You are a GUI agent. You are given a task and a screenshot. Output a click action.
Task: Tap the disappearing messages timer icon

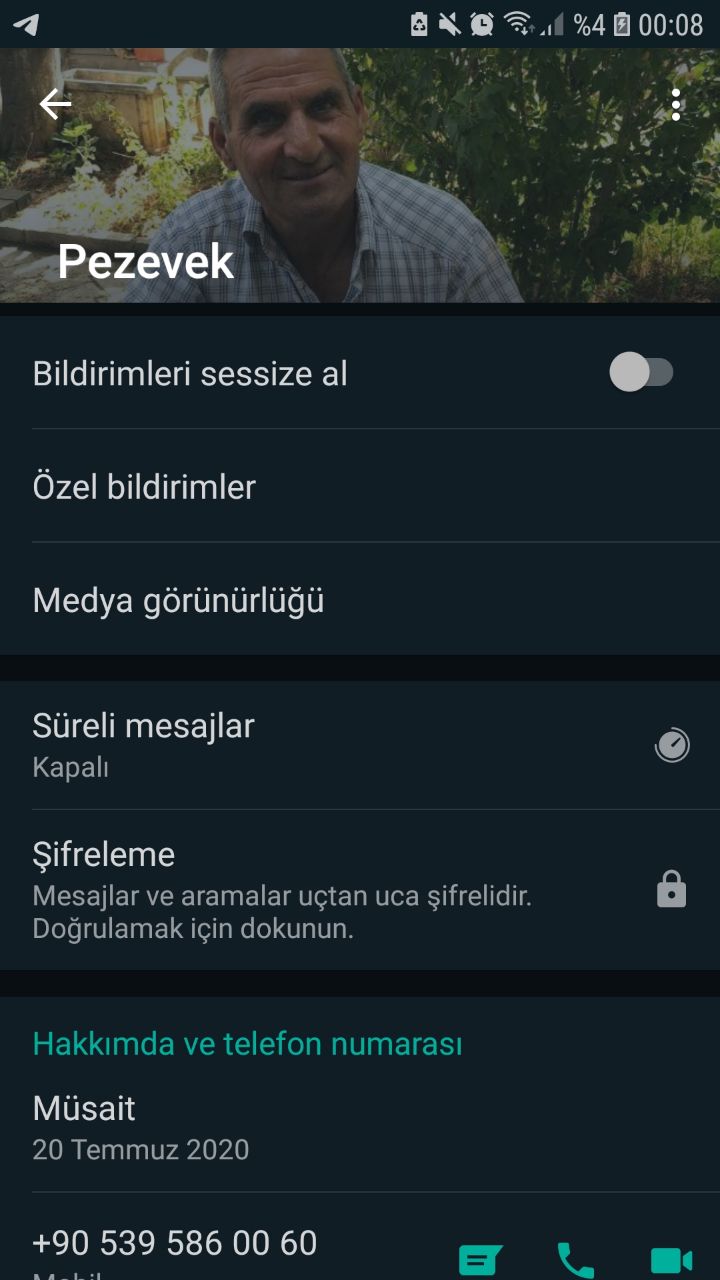pyautogui.click(x=672, y=744)
